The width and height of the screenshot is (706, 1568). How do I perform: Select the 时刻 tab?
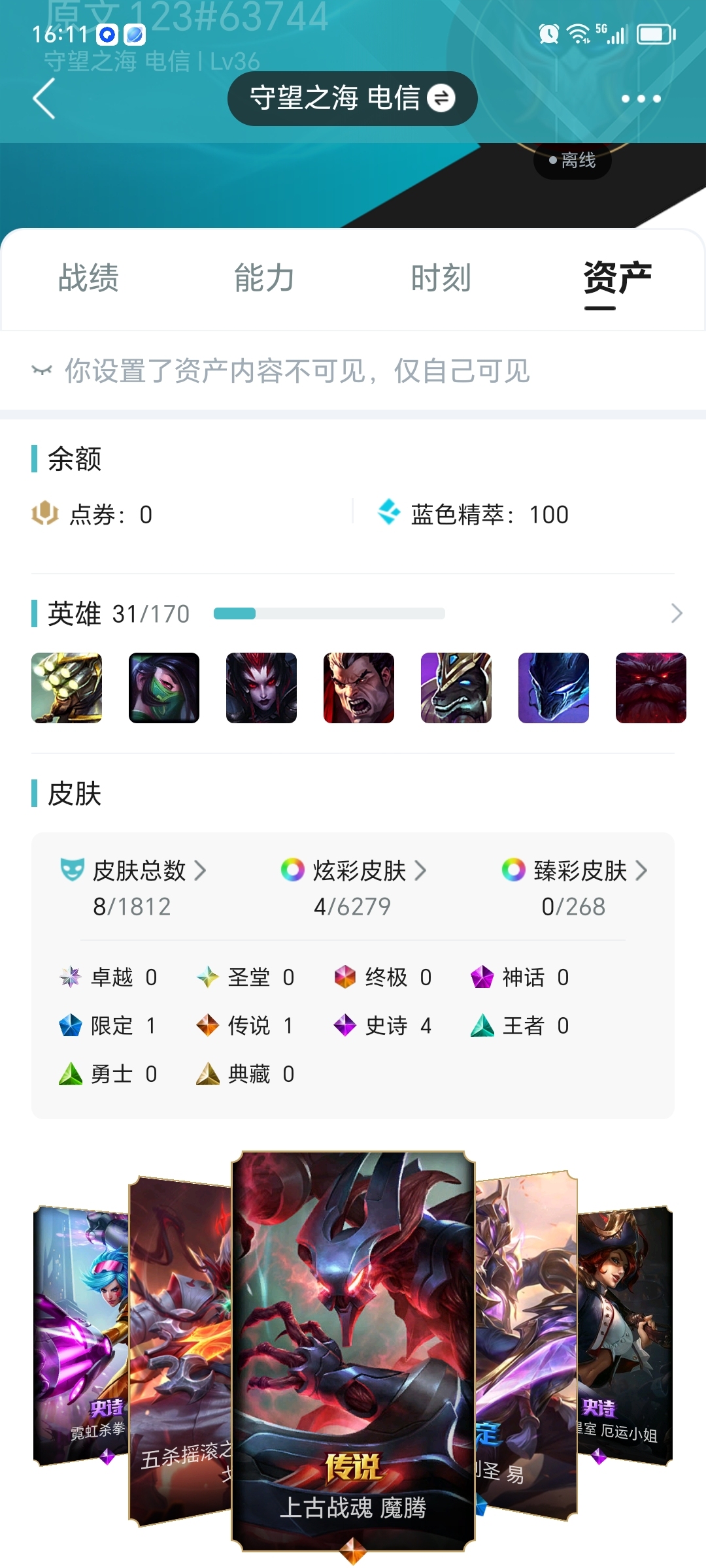tap(441, 278)
